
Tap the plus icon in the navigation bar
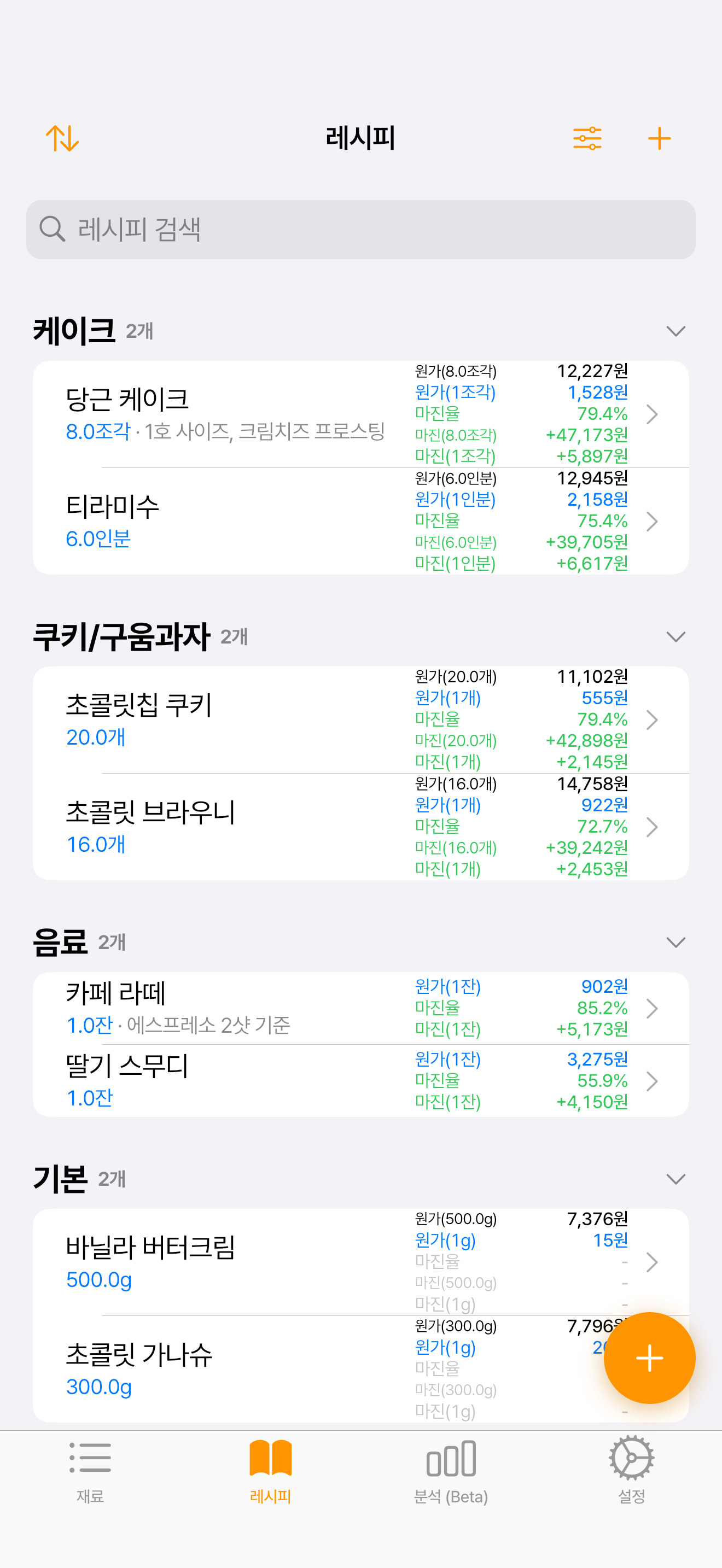[x=660, y=139]
